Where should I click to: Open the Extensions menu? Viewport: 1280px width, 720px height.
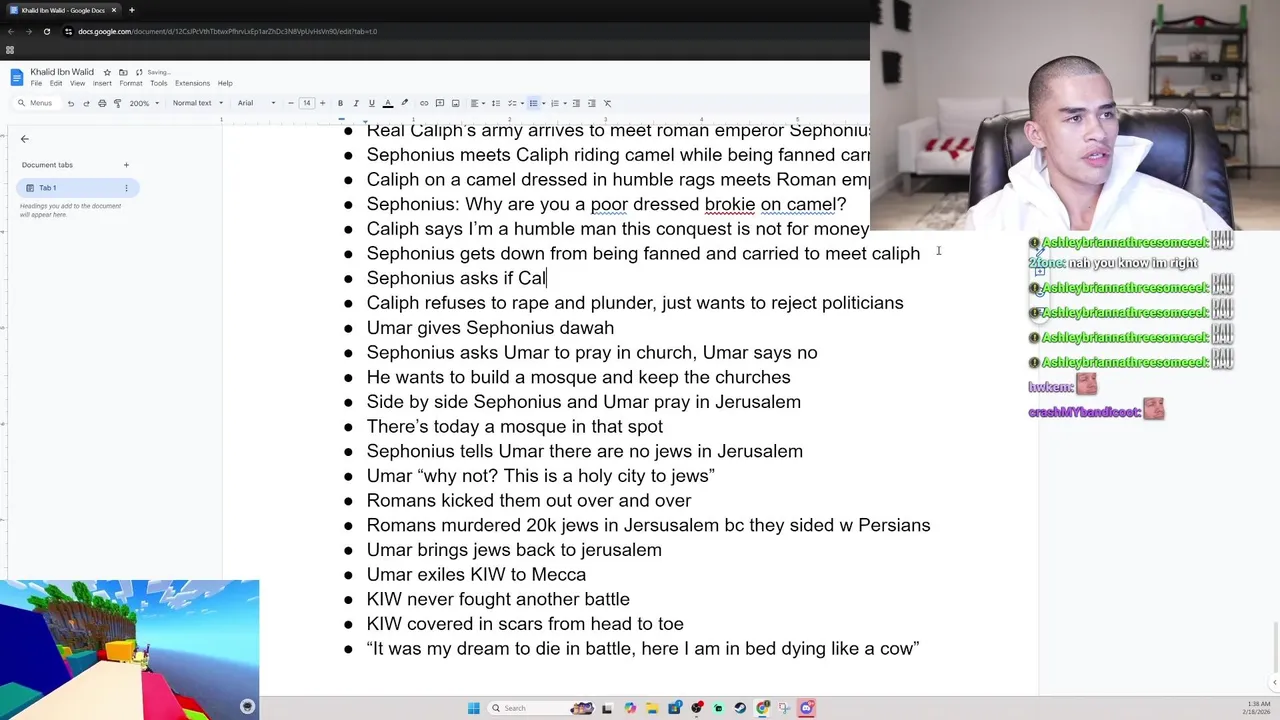(x=192, y=83)
